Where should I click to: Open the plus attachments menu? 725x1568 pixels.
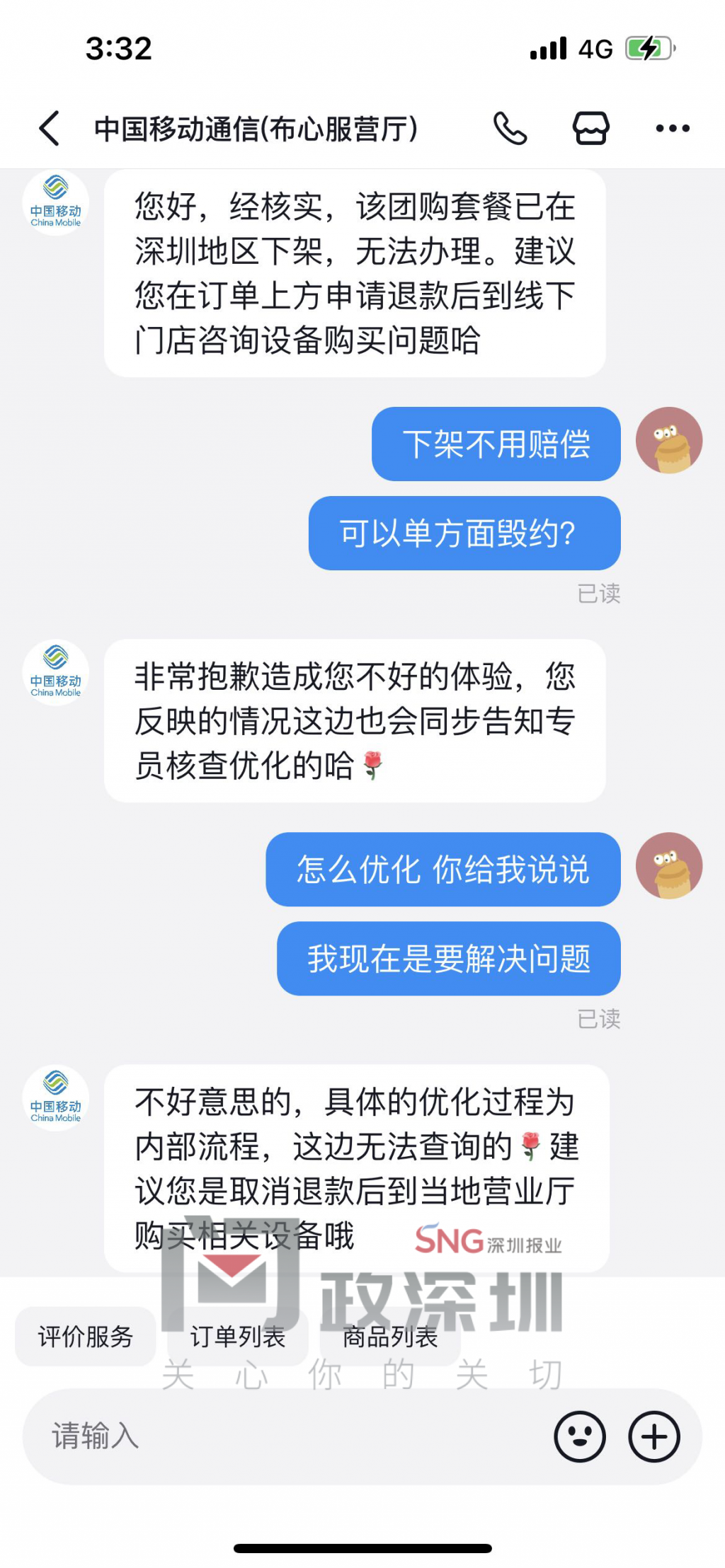tap(654, 1437)
